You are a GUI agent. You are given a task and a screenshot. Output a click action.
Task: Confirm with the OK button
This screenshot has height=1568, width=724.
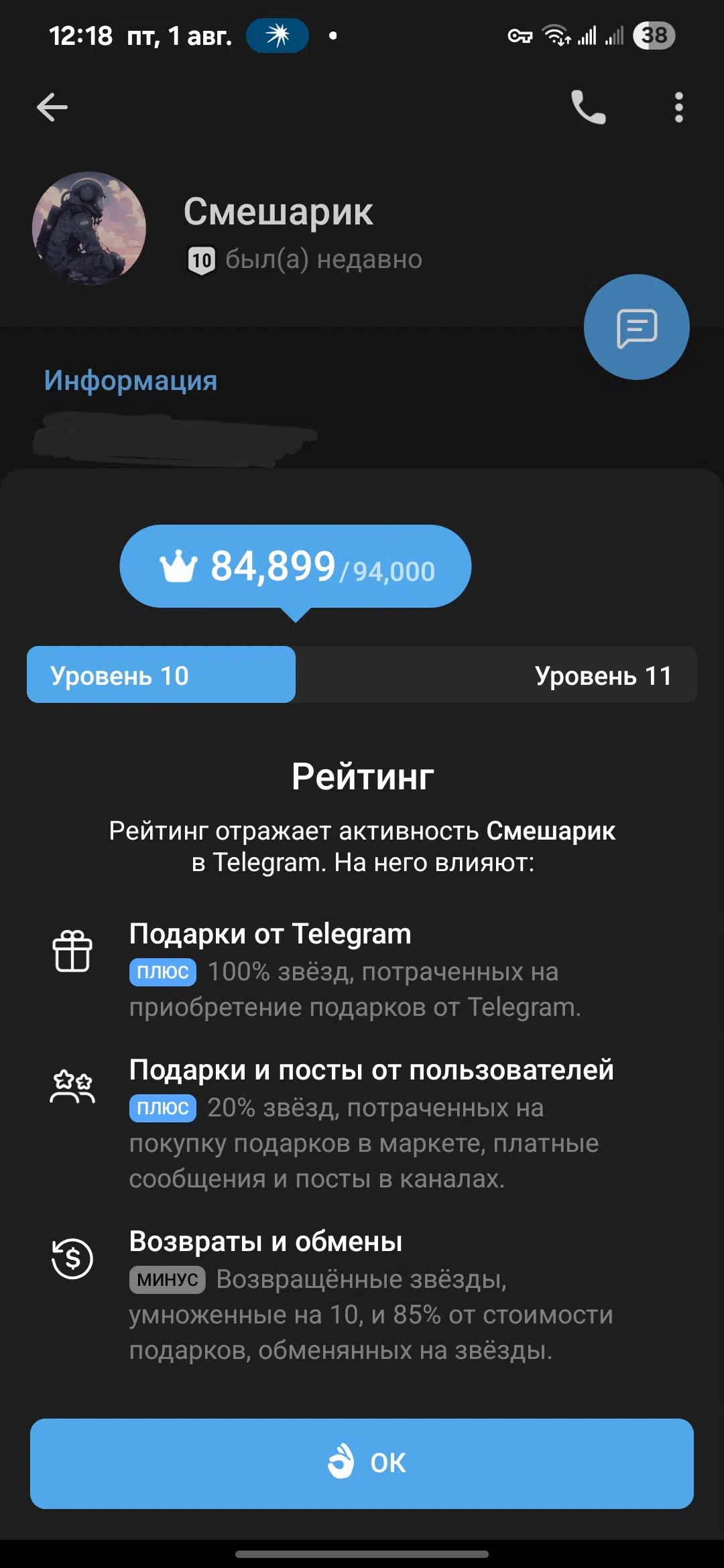(362, 1463)
